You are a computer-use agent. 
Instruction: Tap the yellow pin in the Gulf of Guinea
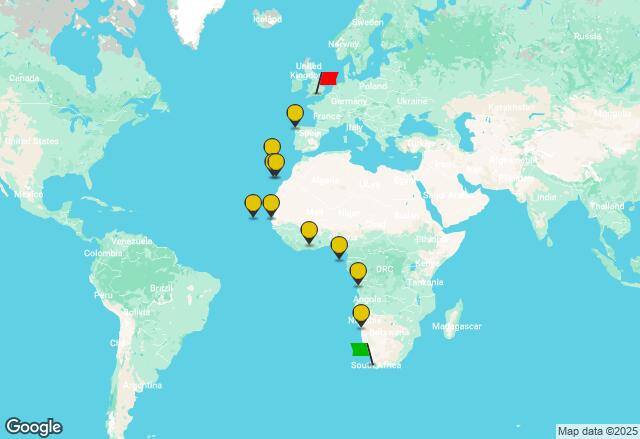coord(339,246)
